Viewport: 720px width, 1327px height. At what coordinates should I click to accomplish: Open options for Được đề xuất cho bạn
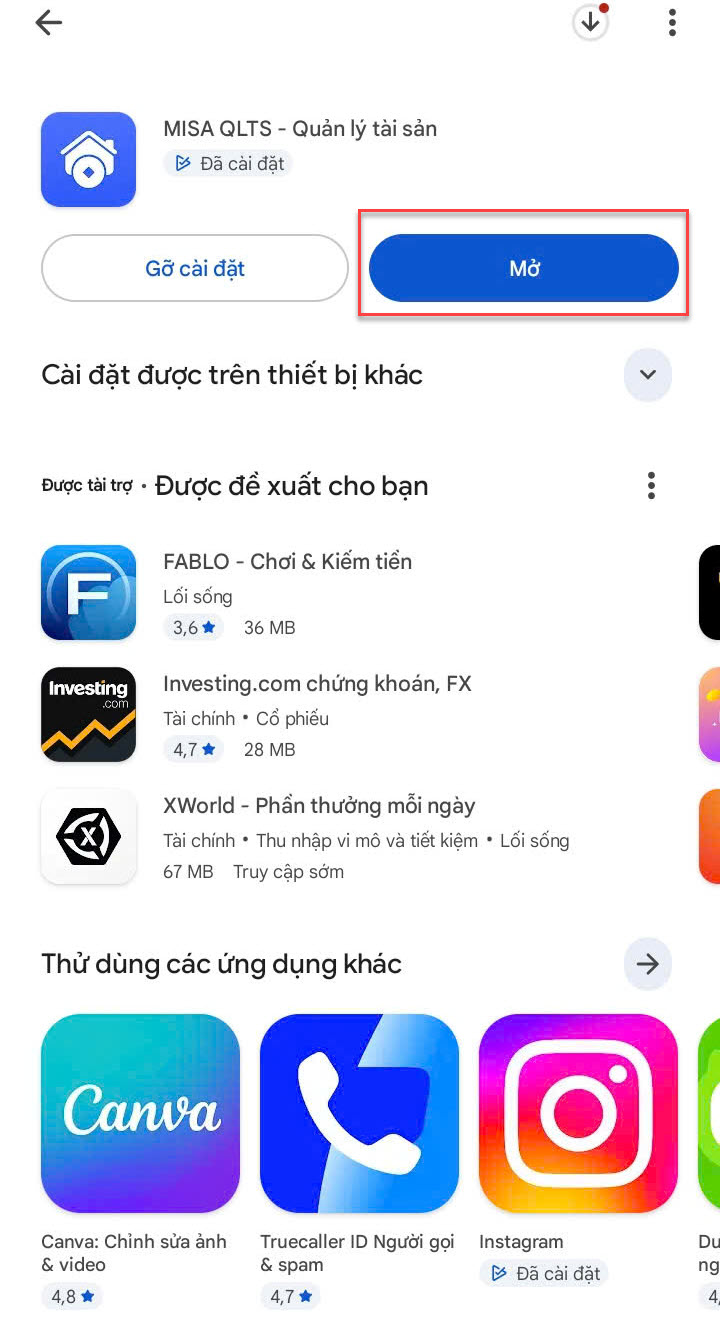(x=651, y=486)
